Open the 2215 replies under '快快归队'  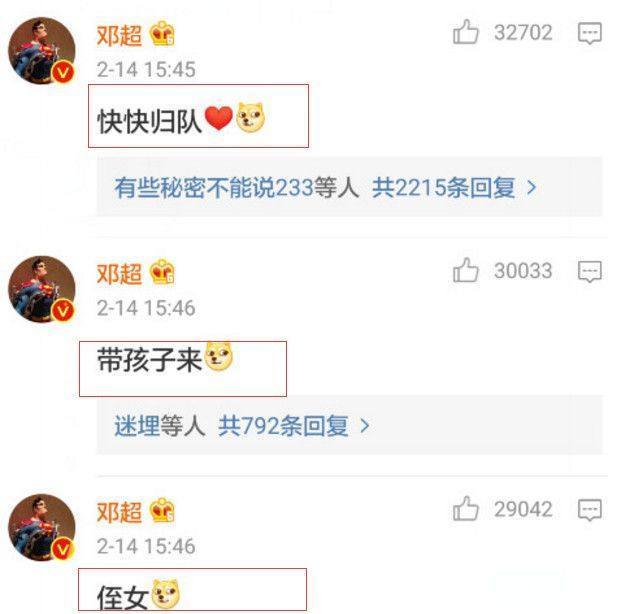click(x=454, y=187)
